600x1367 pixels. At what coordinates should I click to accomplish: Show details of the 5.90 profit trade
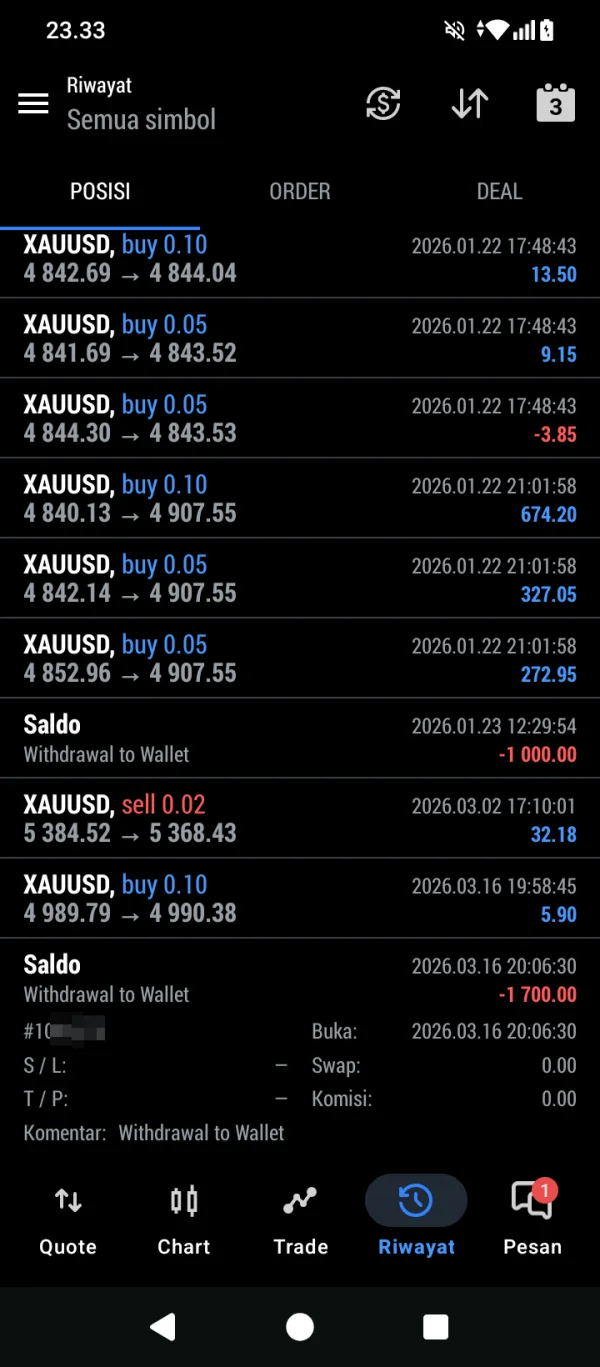[x=300, y=899]
